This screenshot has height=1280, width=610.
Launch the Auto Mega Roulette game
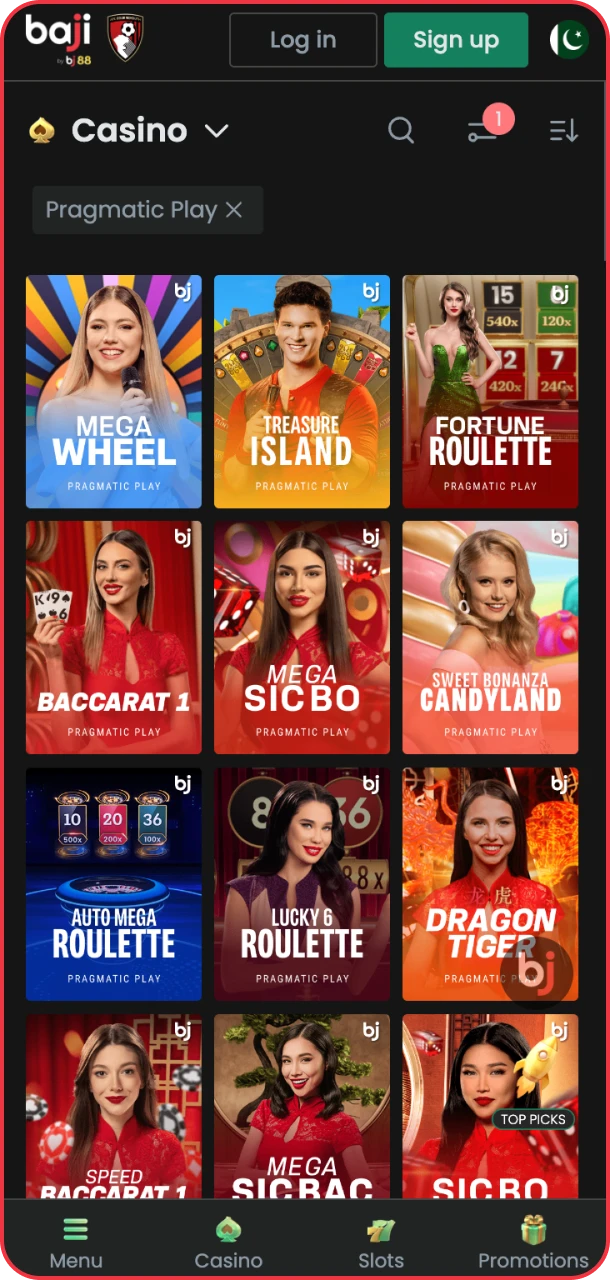coord(114,884)
